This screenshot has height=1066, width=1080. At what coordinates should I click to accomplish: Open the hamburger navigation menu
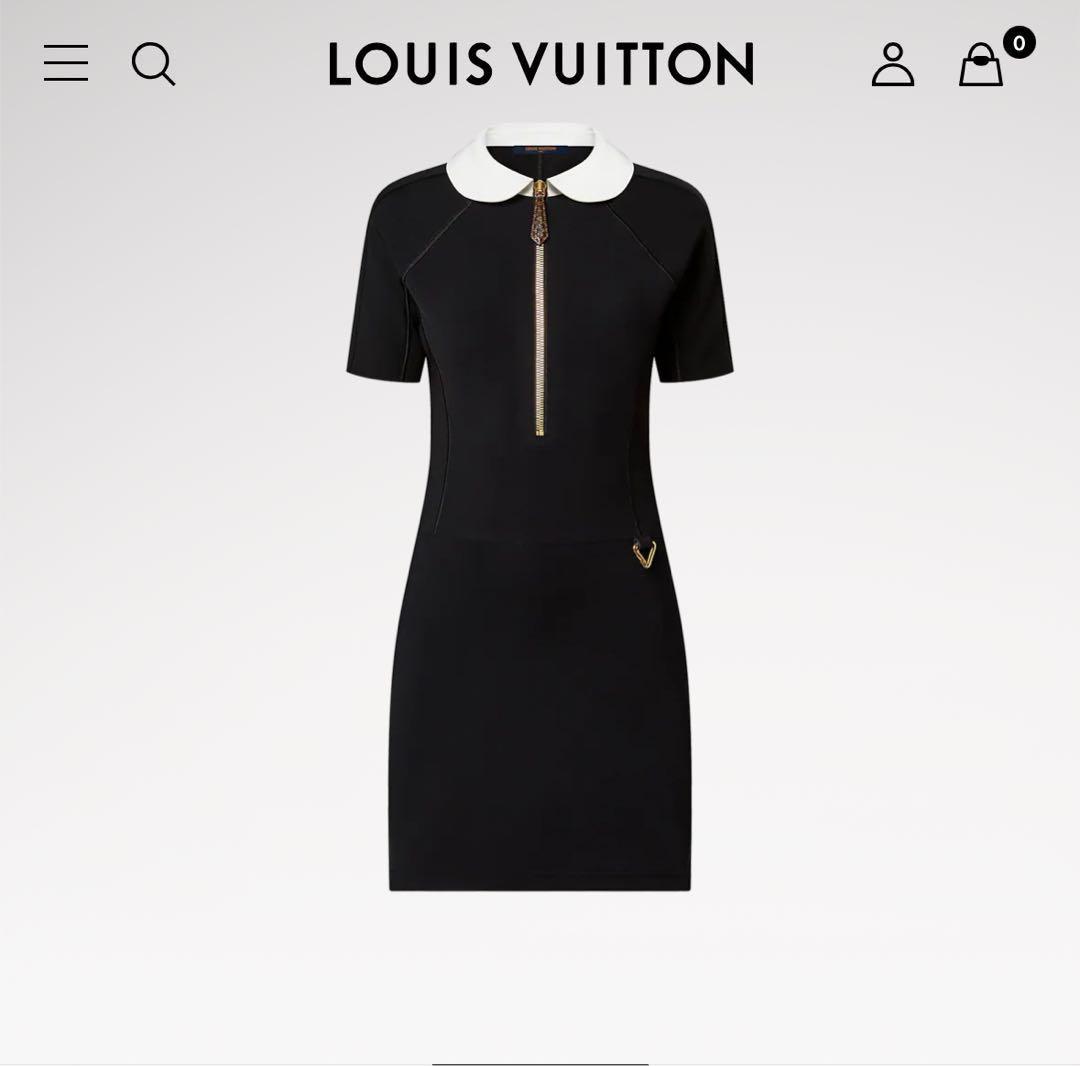pos(66,64)
